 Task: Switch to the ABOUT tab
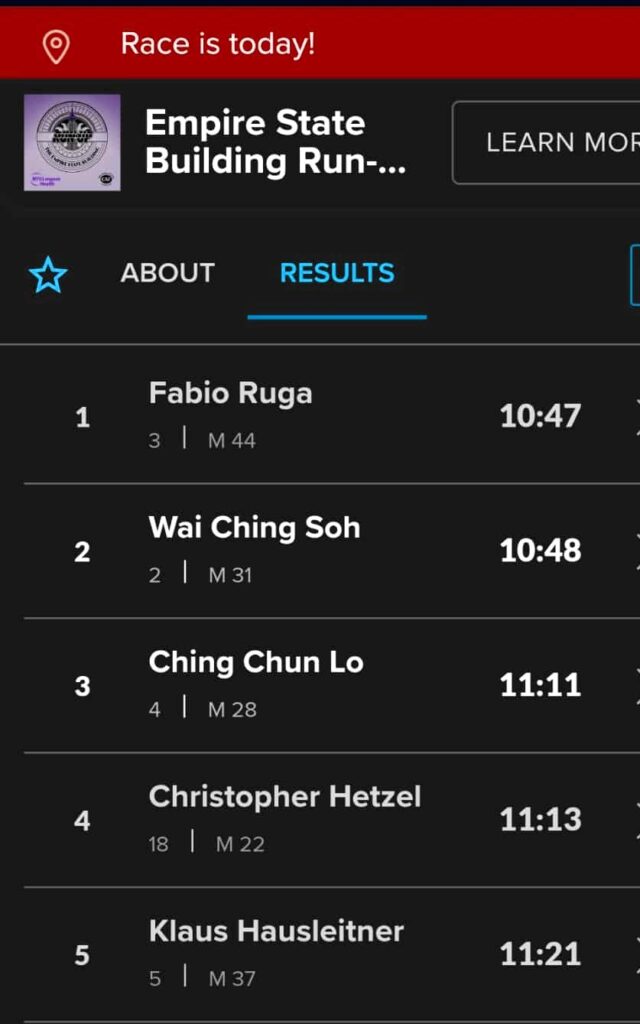click(x=167, y=273)
